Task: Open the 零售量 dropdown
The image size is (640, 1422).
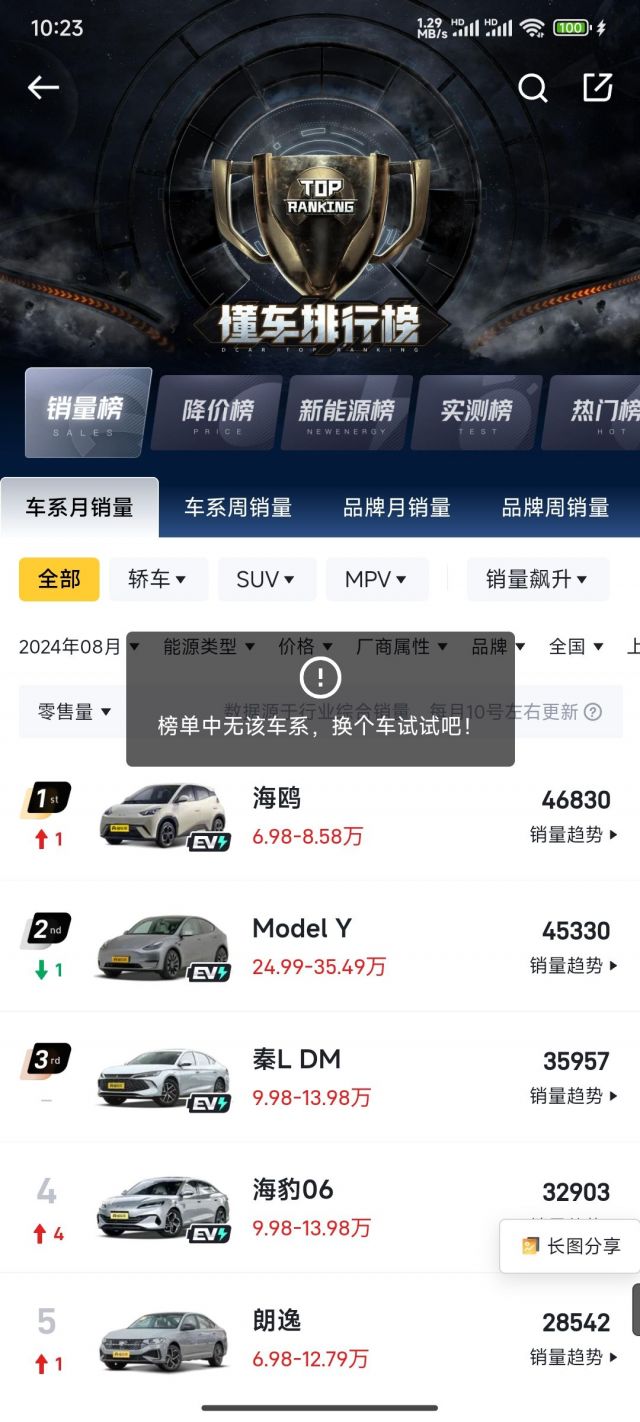Action: 74,712
